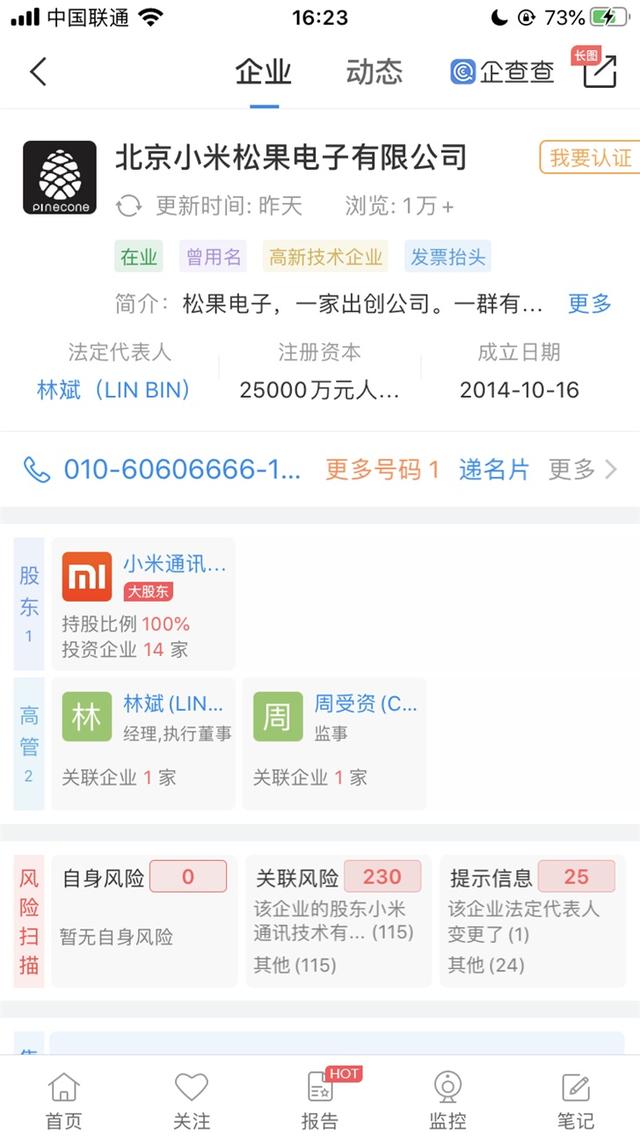640x1138 pixels.
Task: Go to the 首页 tab
Action: tap(64, 1100)
